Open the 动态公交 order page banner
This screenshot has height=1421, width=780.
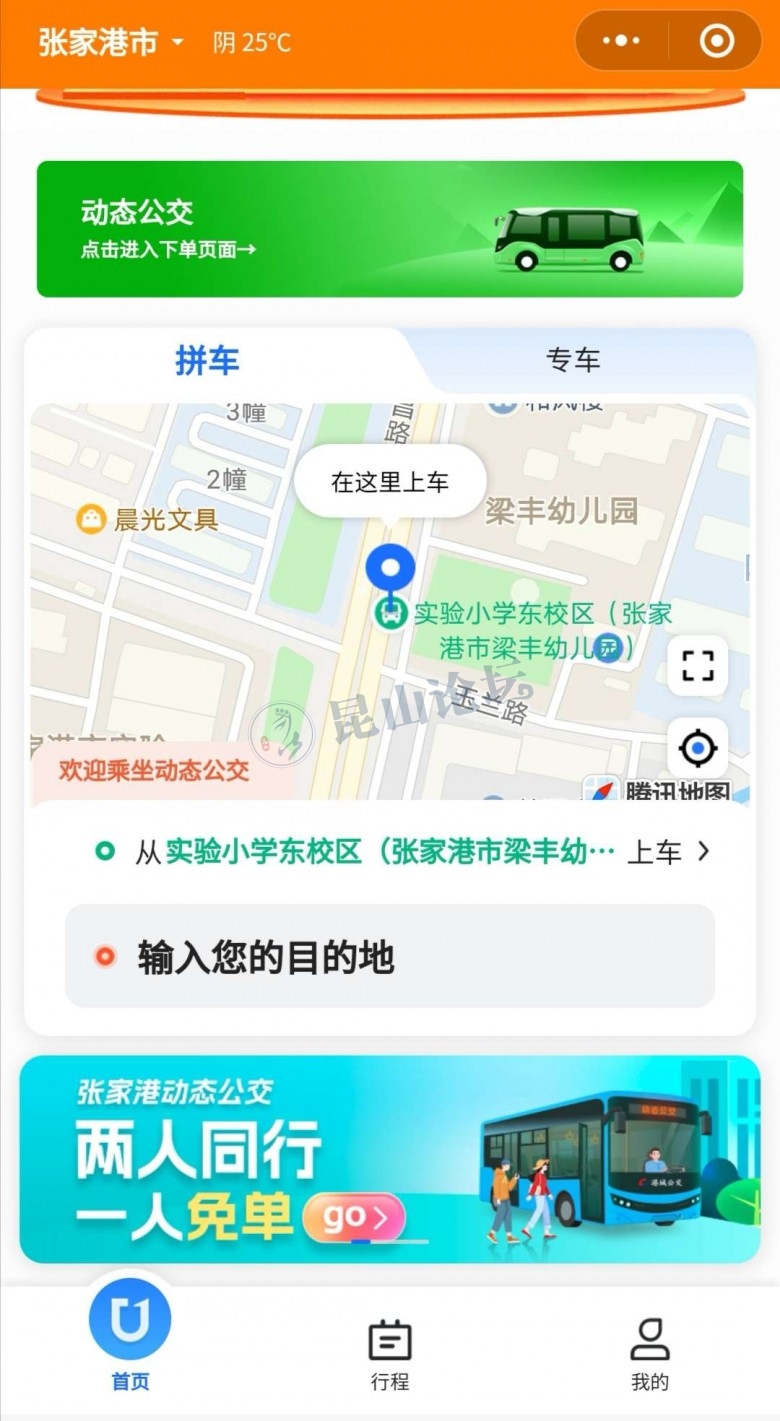pyautogui.click(x=390, y=229)
